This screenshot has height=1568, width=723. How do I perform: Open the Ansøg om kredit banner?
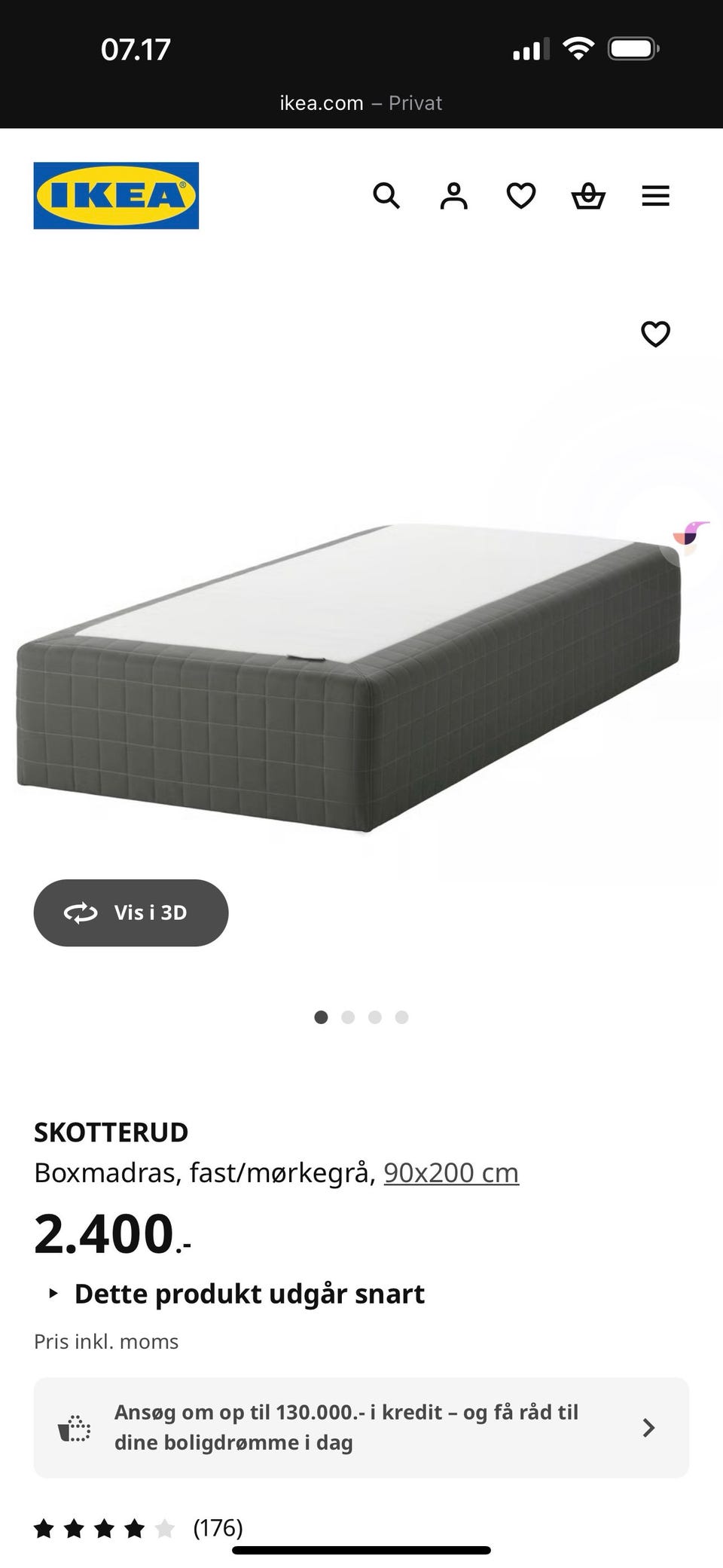click(x=361, y=1427)
